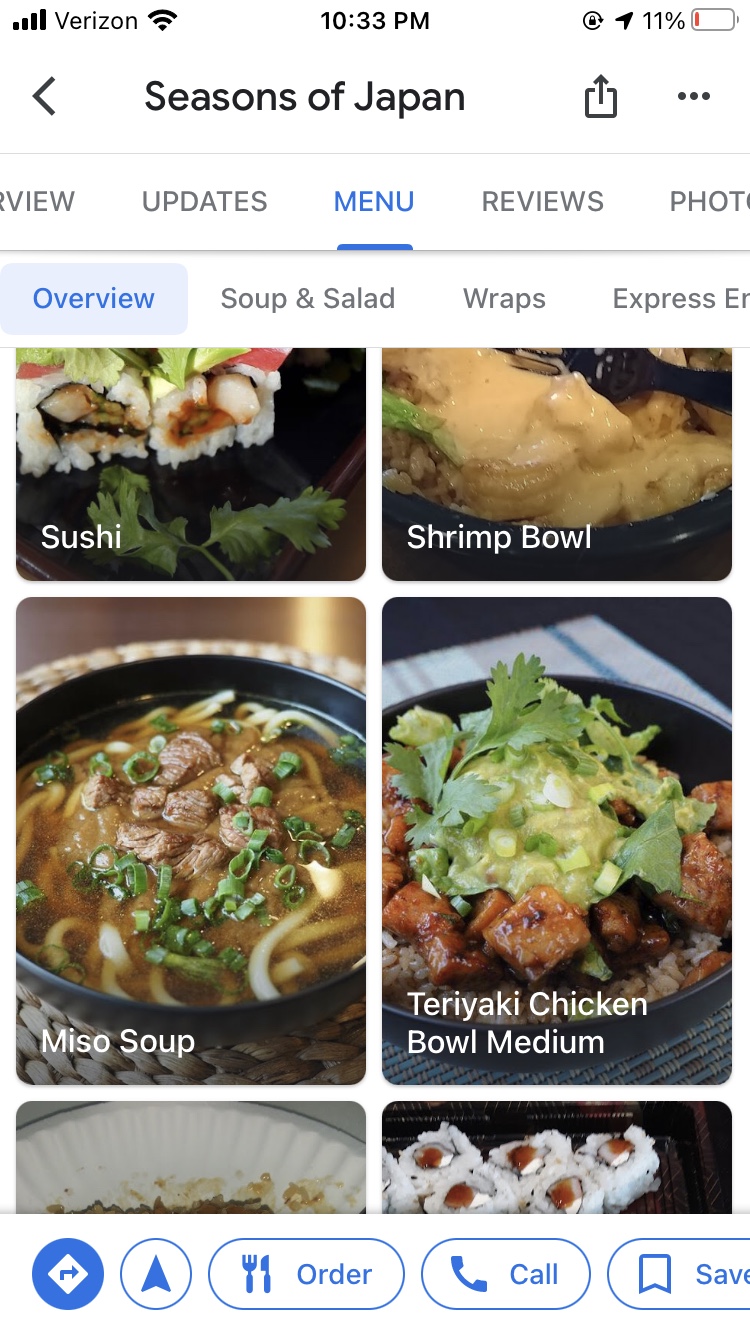
Task: View Teriyaki Chicken Bowl Medium
Action: click(x=557, y=840)
